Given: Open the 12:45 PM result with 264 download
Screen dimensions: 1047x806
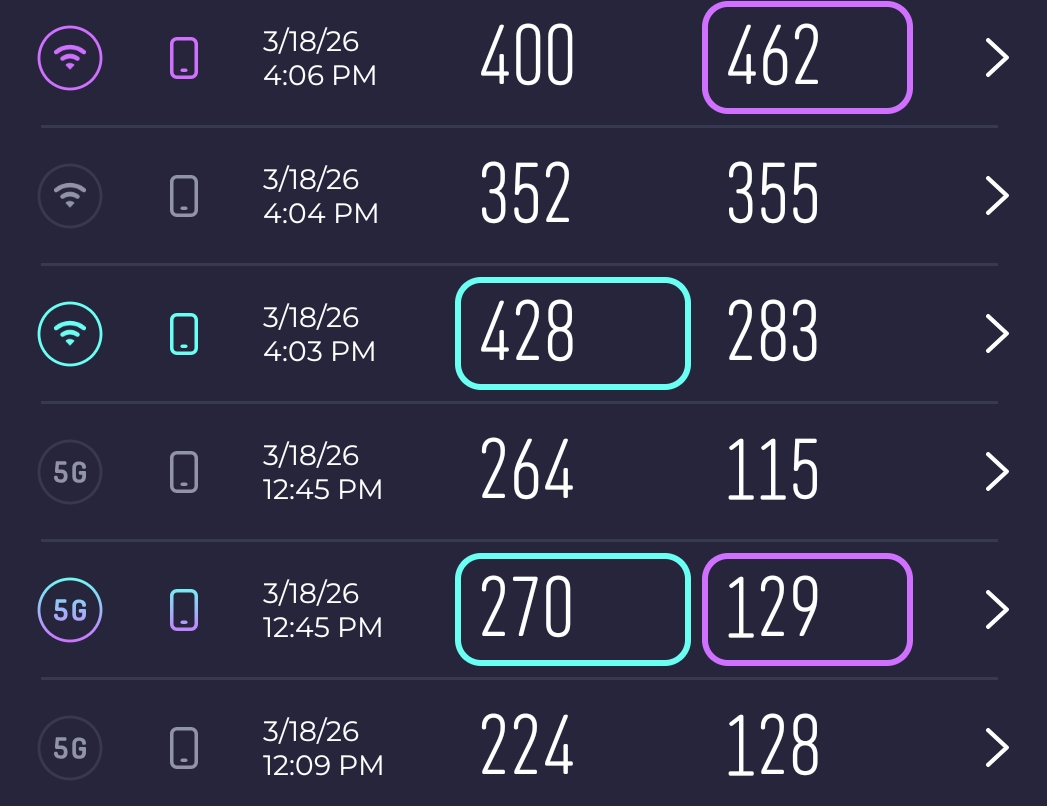Looking at the screenshot, I should coord(996,471).
